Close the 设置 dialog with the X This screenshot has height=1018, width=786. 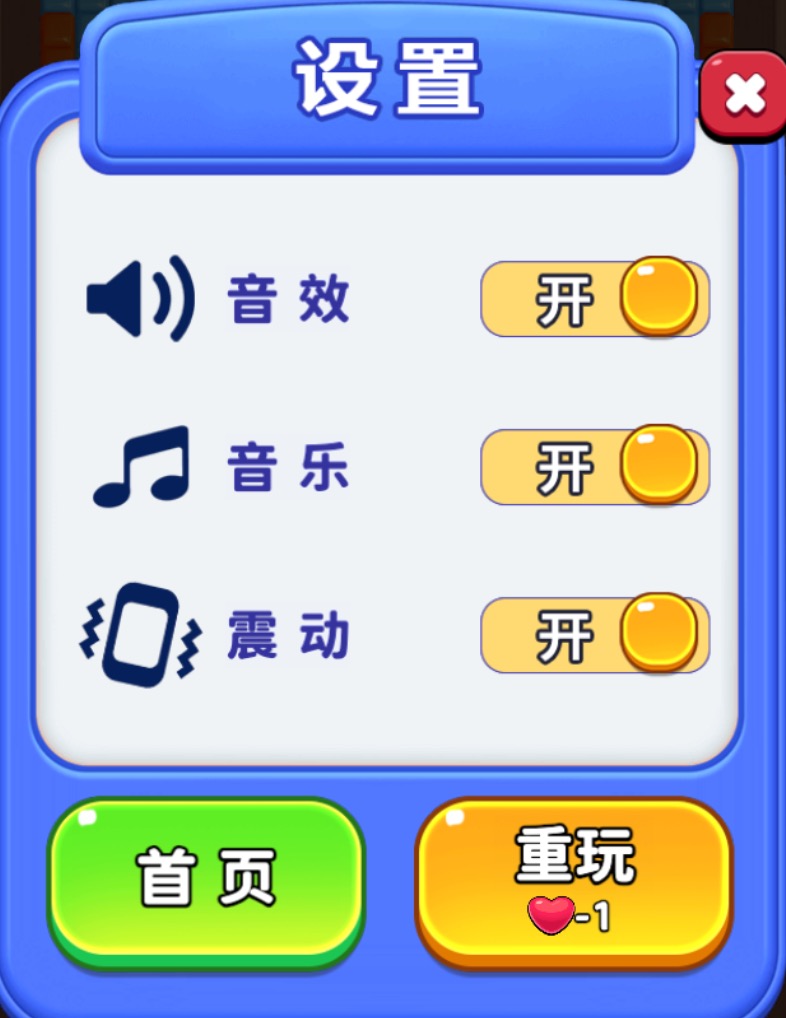click(744, 96)
